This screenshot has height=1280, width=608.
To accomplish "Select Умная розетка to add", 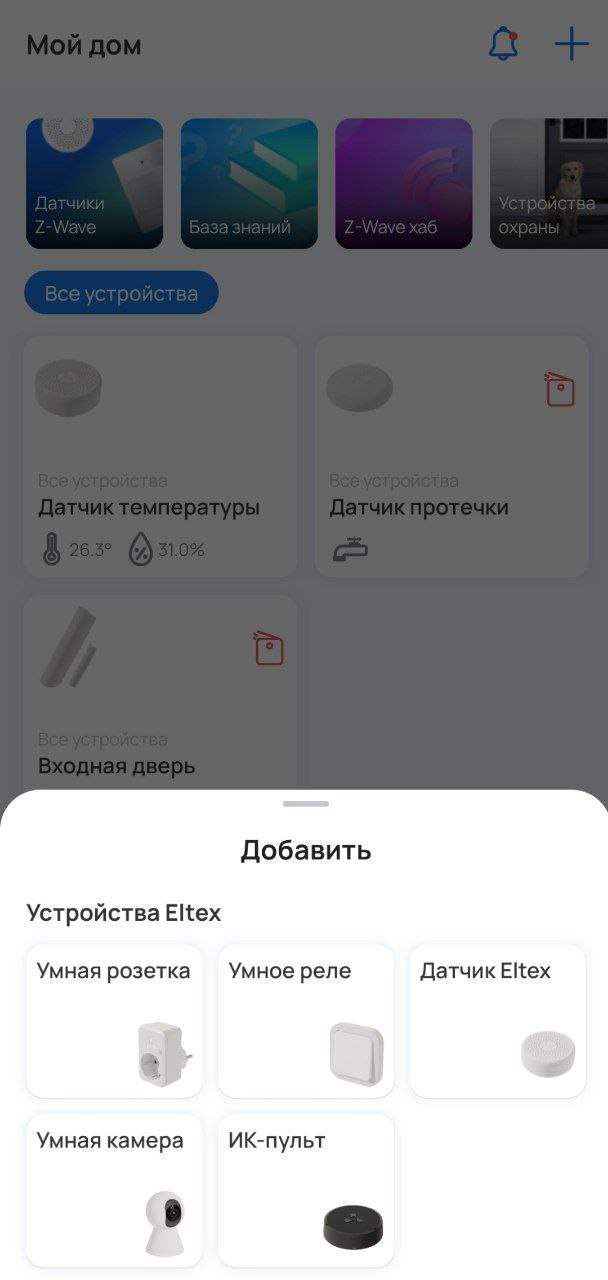I will [x=114, y=1021].
